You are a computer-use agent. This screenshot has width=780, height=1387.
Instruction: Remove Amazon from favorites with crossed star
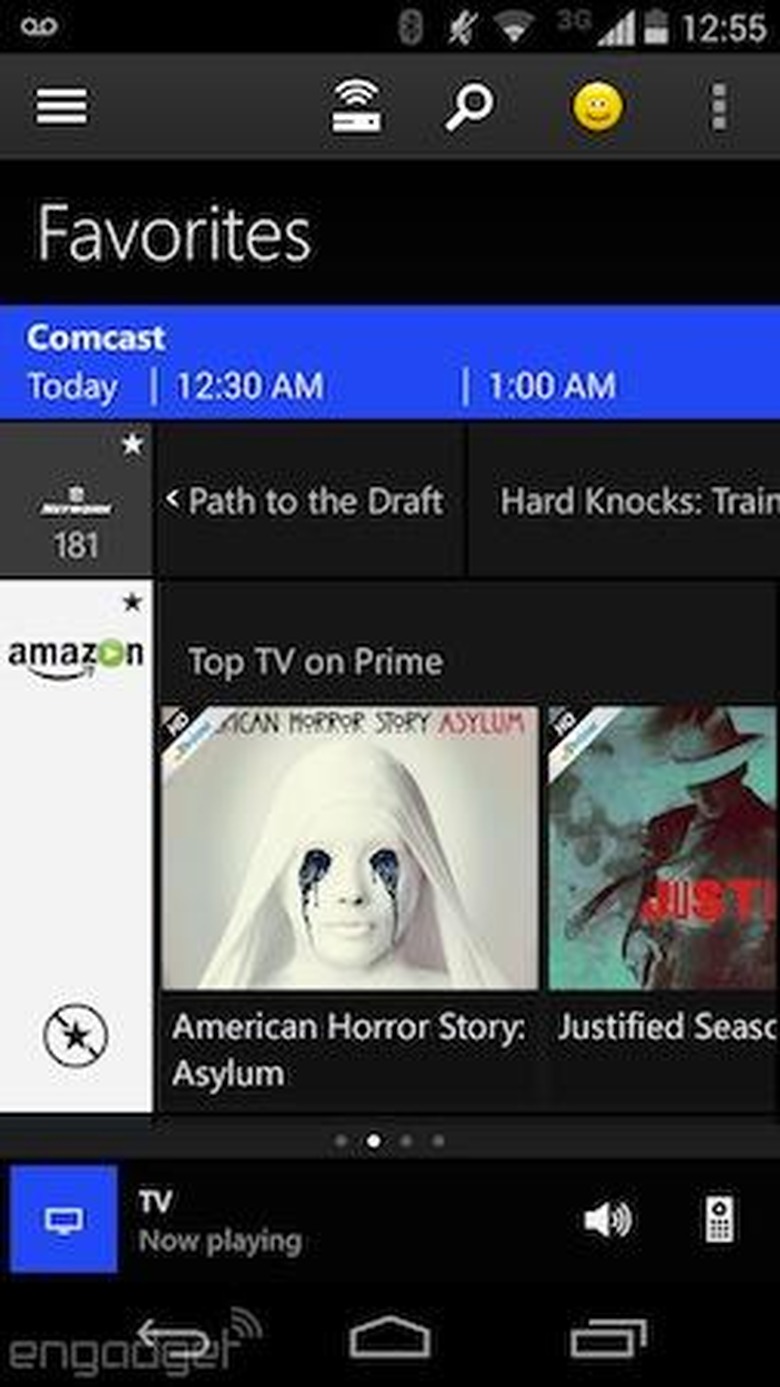(x=76, y=1037)
